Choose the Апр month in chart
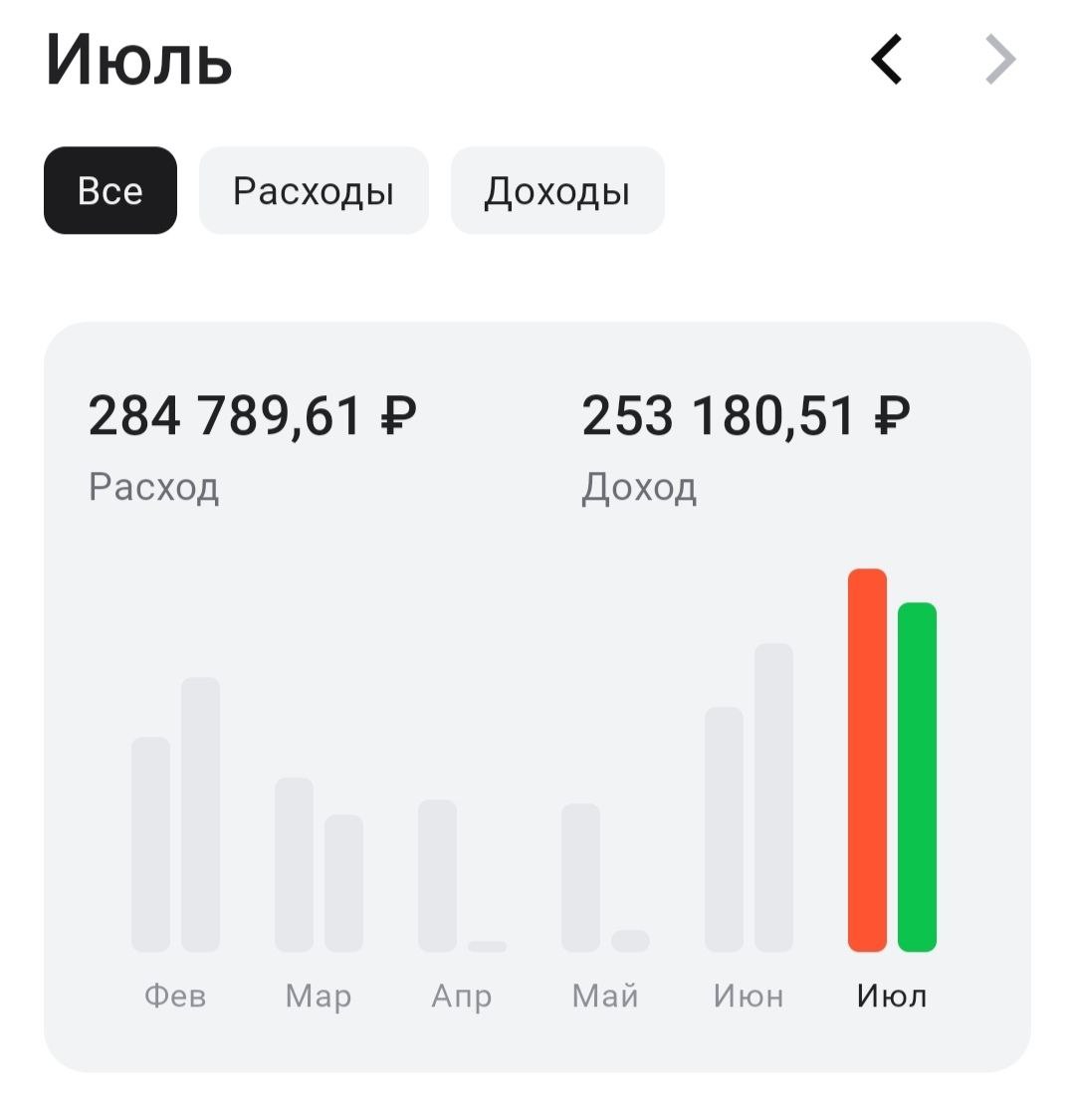 462,876
